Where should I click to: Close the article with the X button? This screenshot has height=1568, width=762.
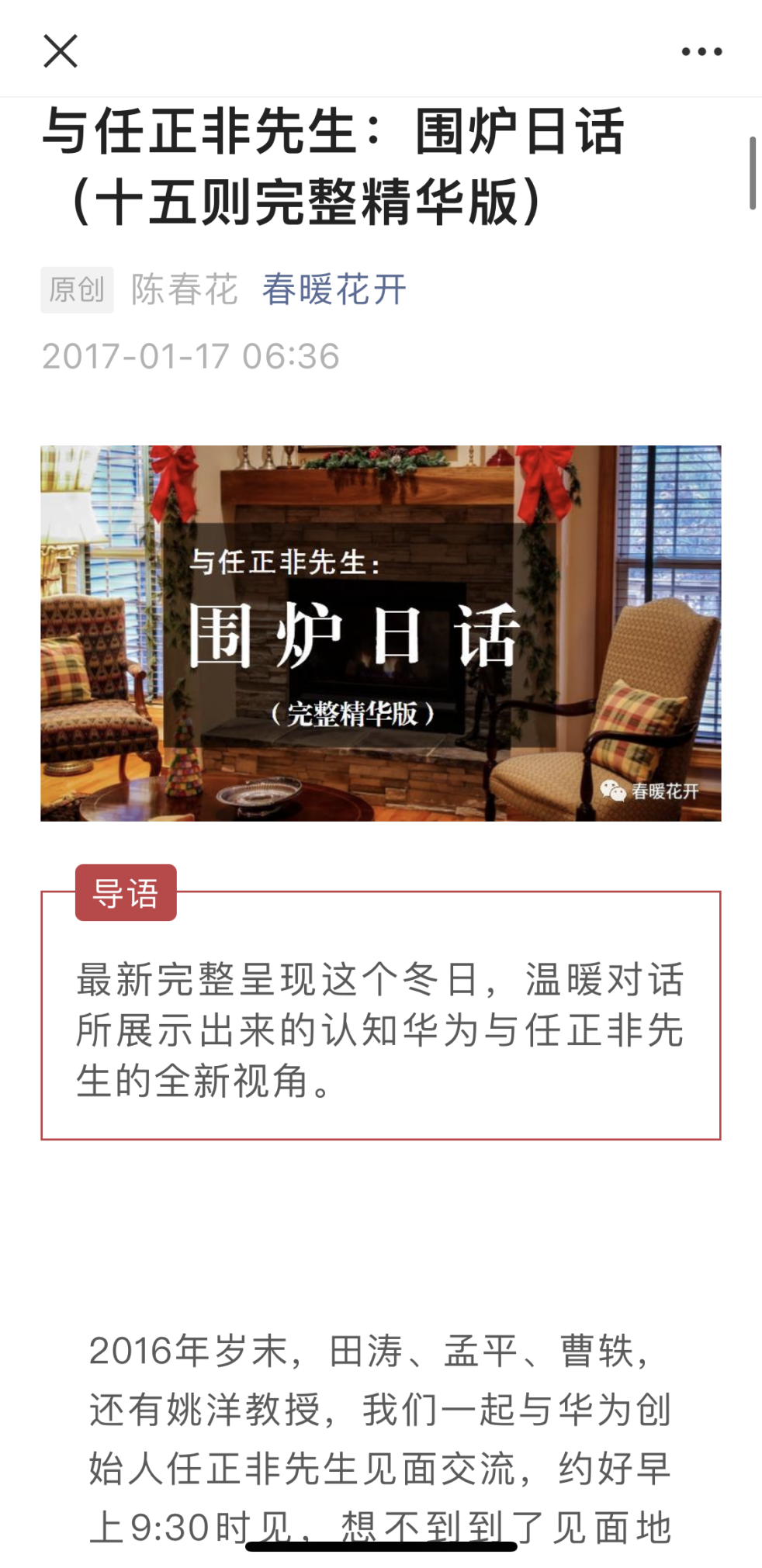coord(61,51)
